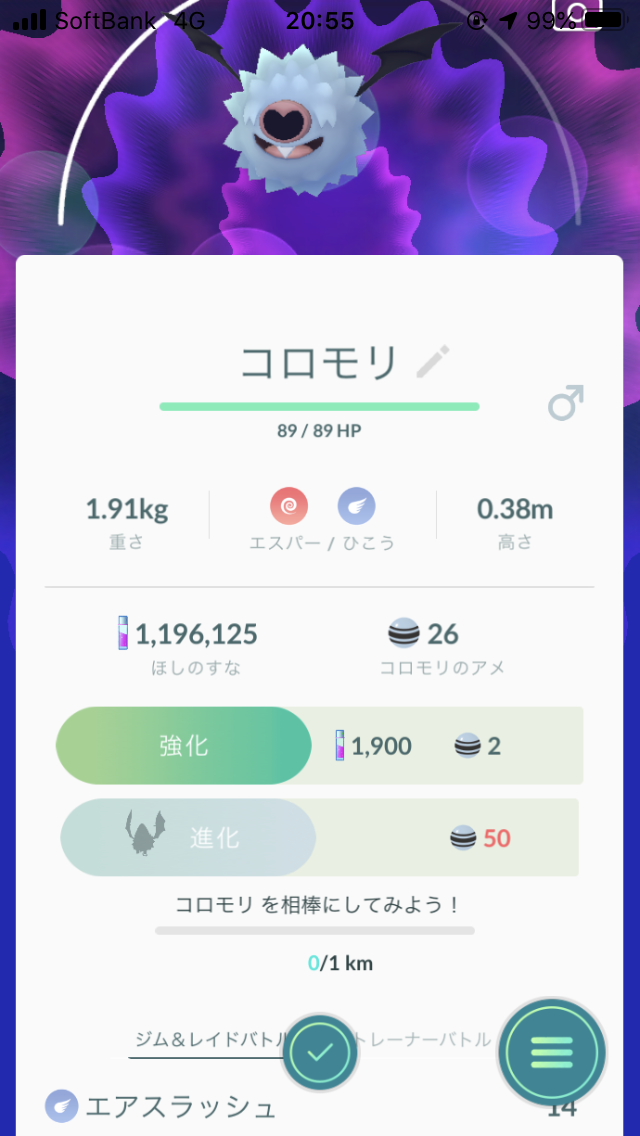Edit the コロモリ nickname with pencil icon

click(433, 361)
